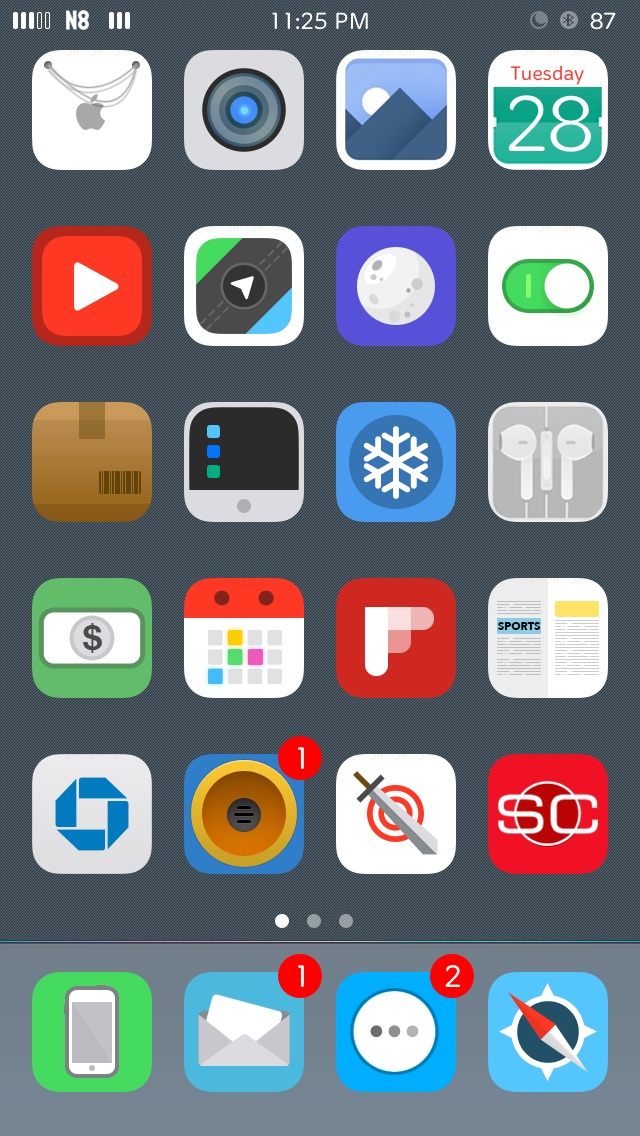The image size is (640, 1136).
Task: Open the Apple Store app icon
Action: 92,110
